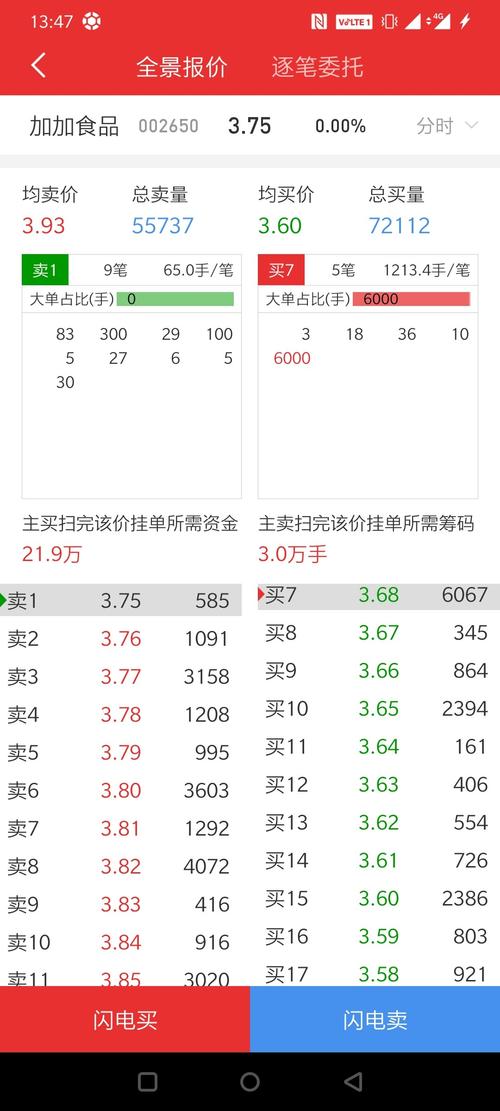The width and height of the screenshot is (500, 1111).
Task: Switch to the 全景报价 tab
Action: [182, 67]
